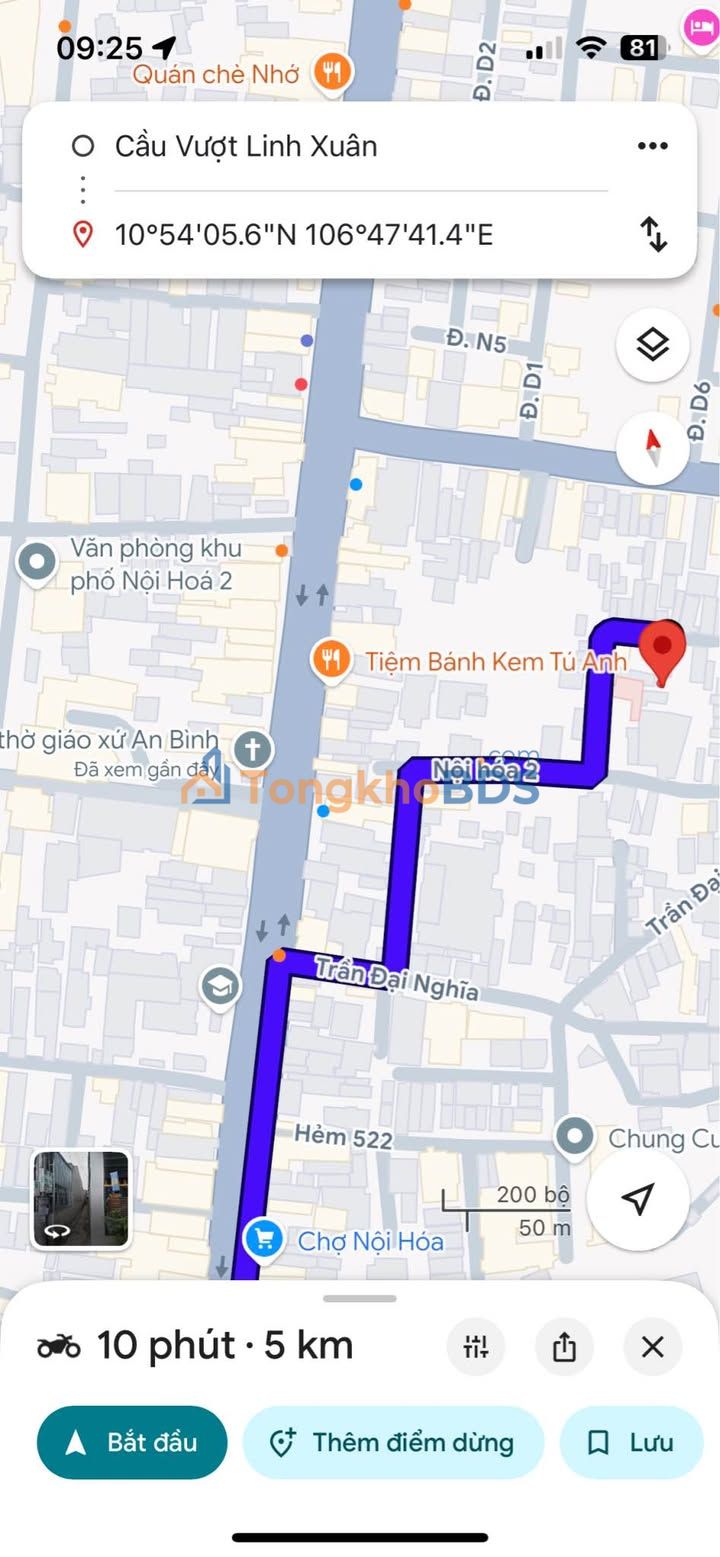This screenshot has width=720, height=1557.
Task: Swap start and destination points
Action: [653, 234]
